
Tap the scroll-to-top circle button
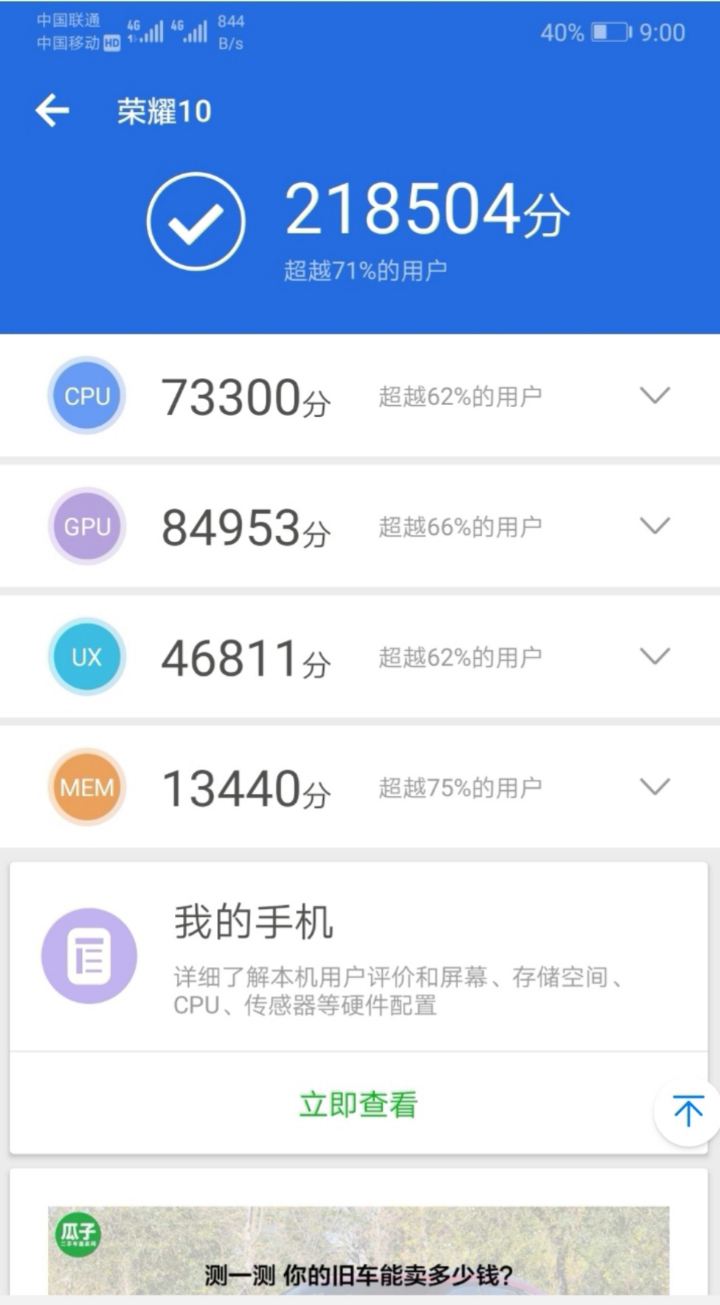687,1110
